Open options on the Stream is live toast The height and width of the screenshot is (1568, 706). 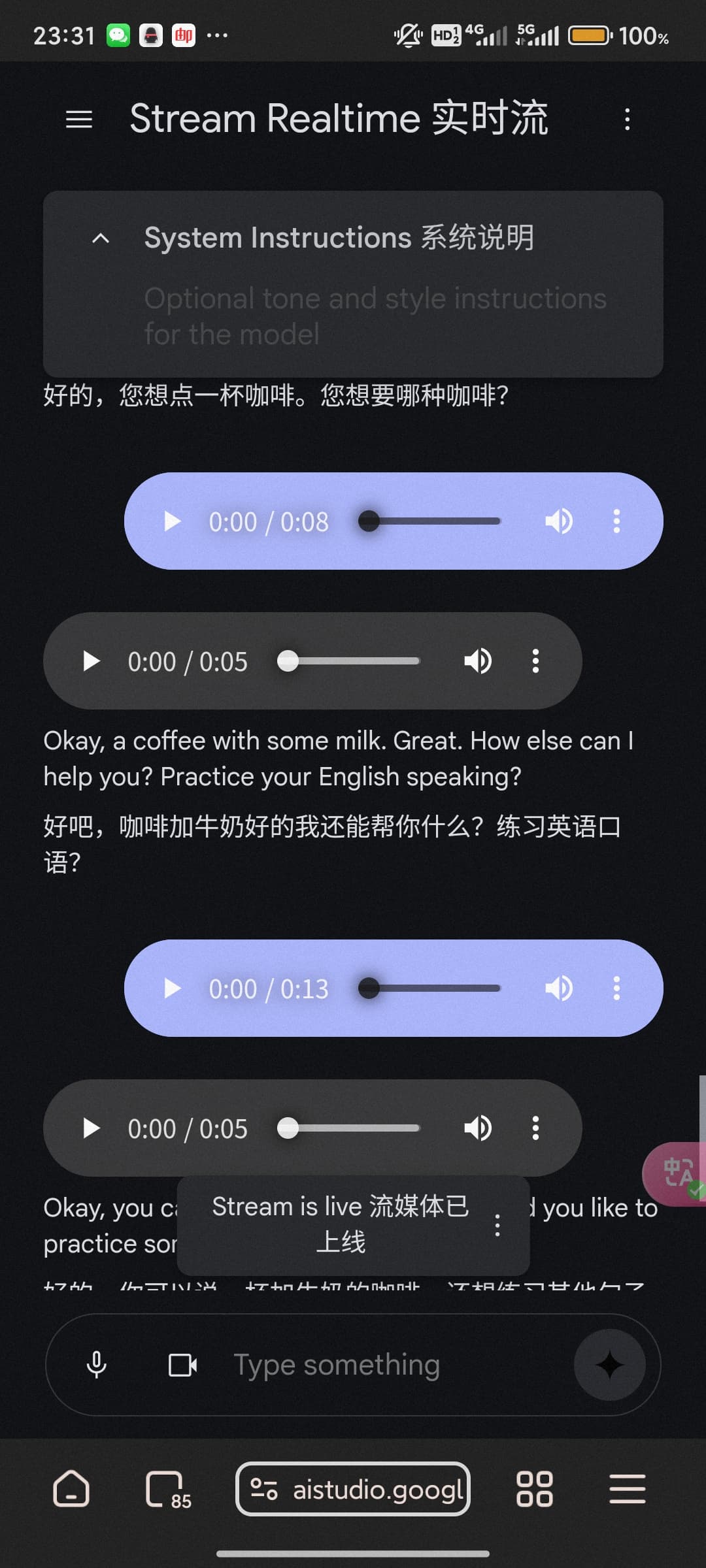497,1225
